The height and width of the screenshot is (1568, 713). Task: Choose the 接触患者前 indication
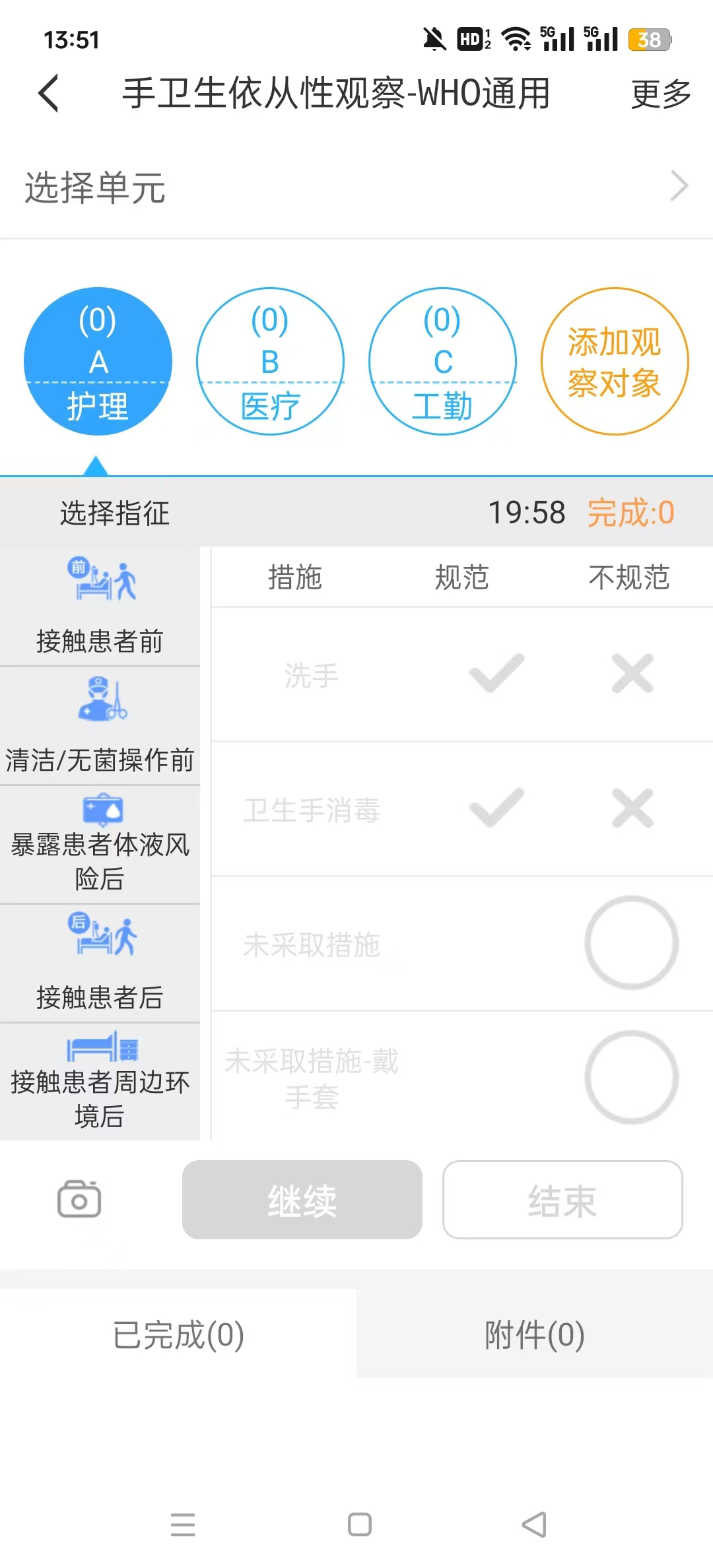[100, 606]
